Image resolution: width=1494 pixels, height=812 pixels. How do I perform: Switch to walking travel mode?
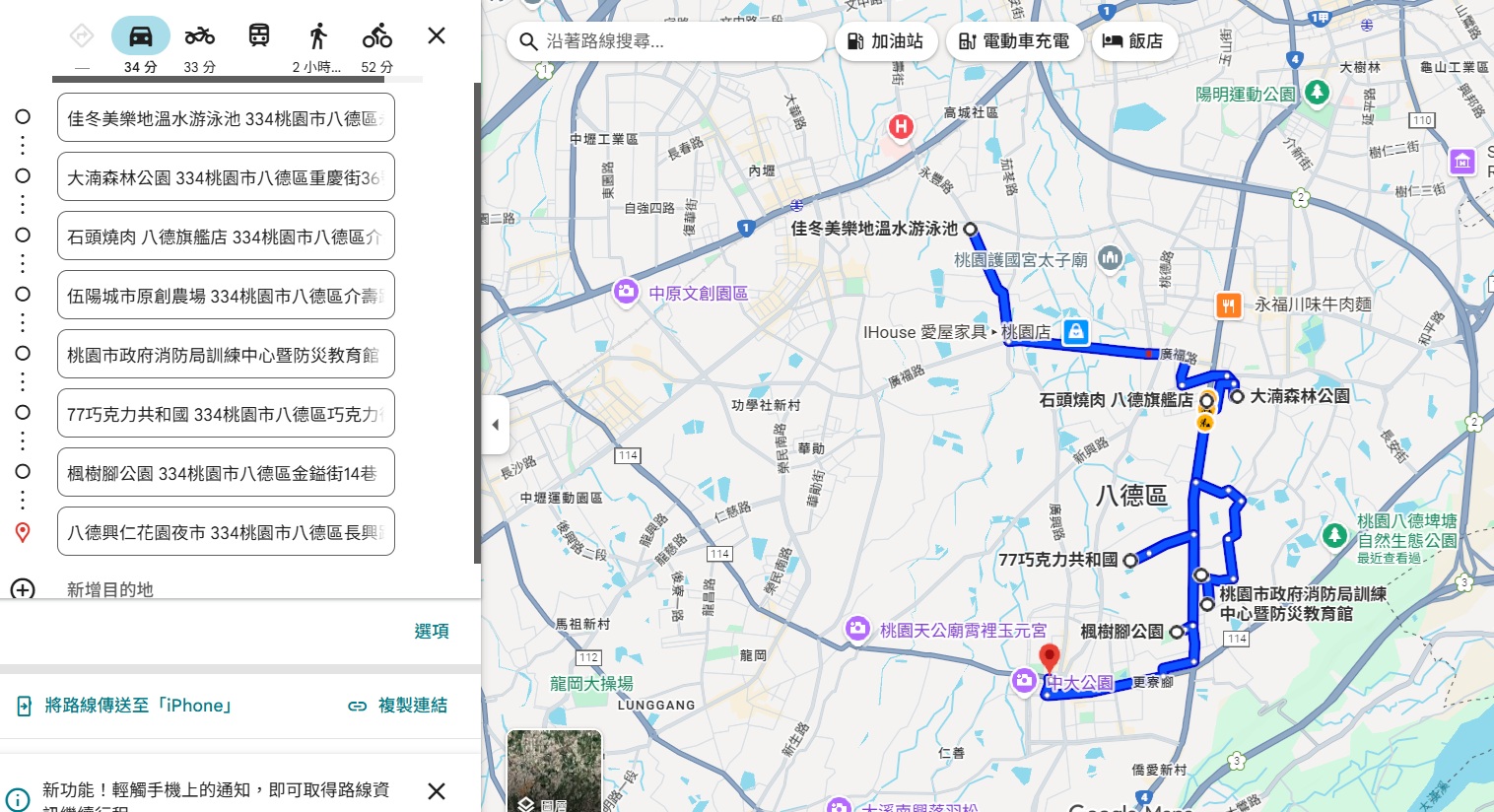coord(317,36)
